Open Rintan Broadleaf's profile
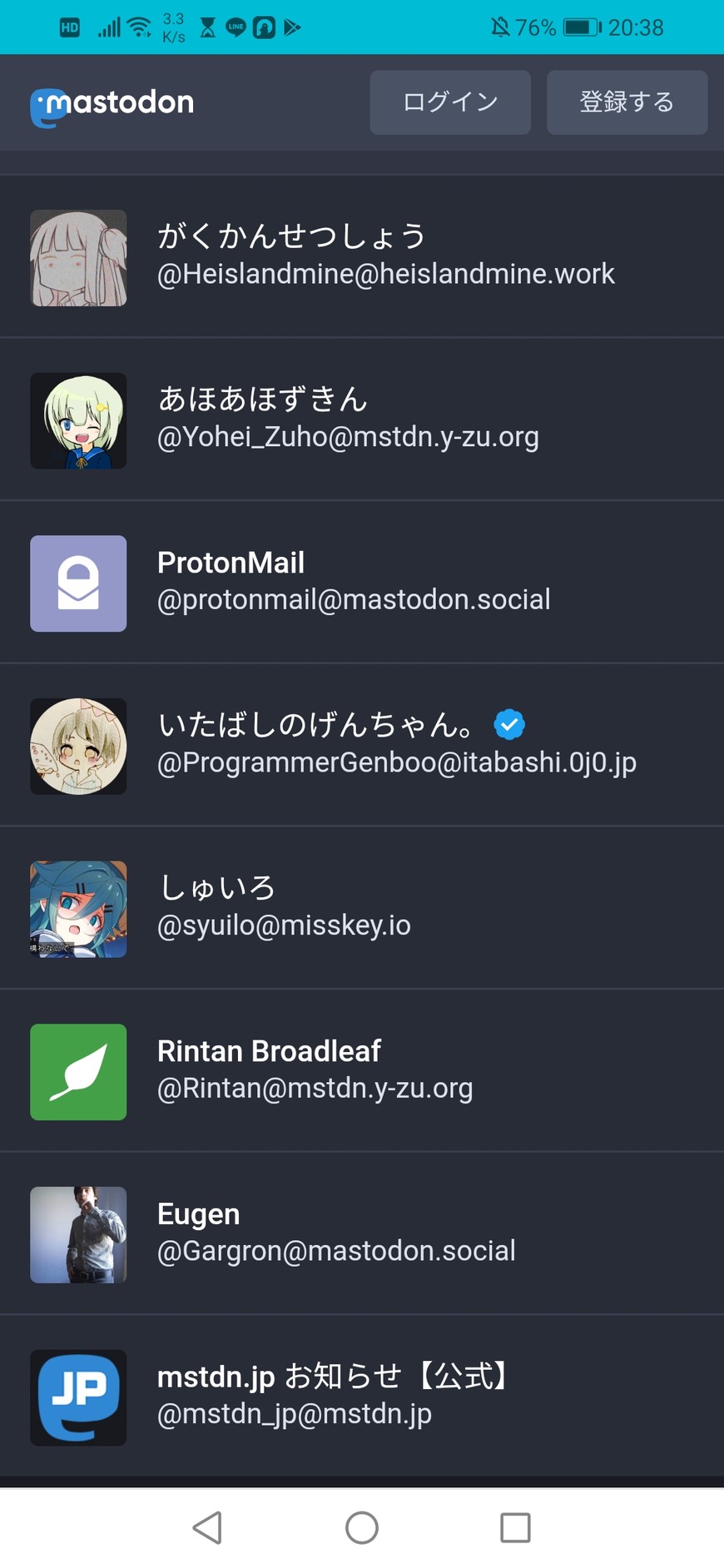 point(361,1070)
